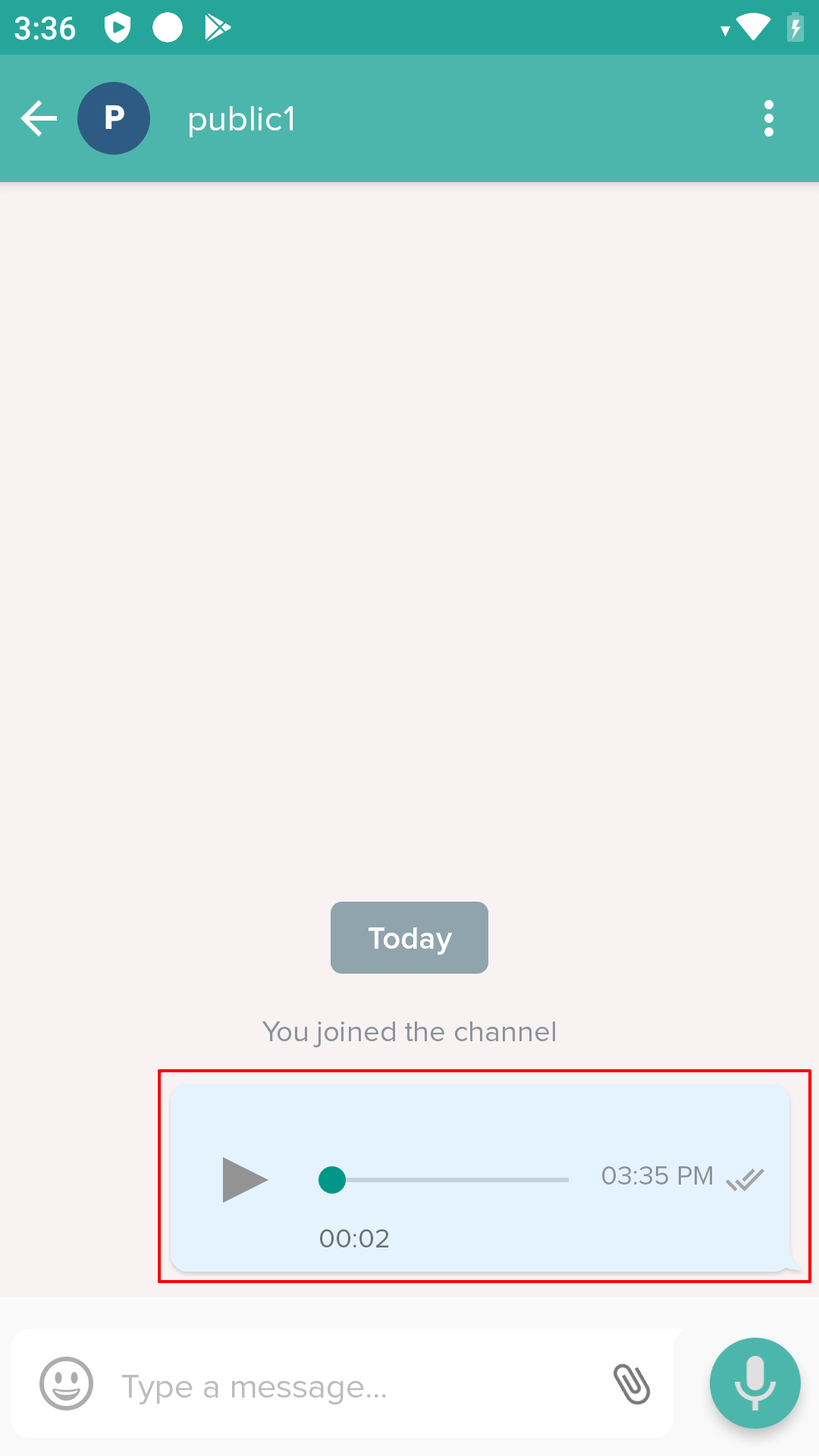Screen dimensions: 819x1456
Task: Go back using the arrow
Action: coord(39,118)
